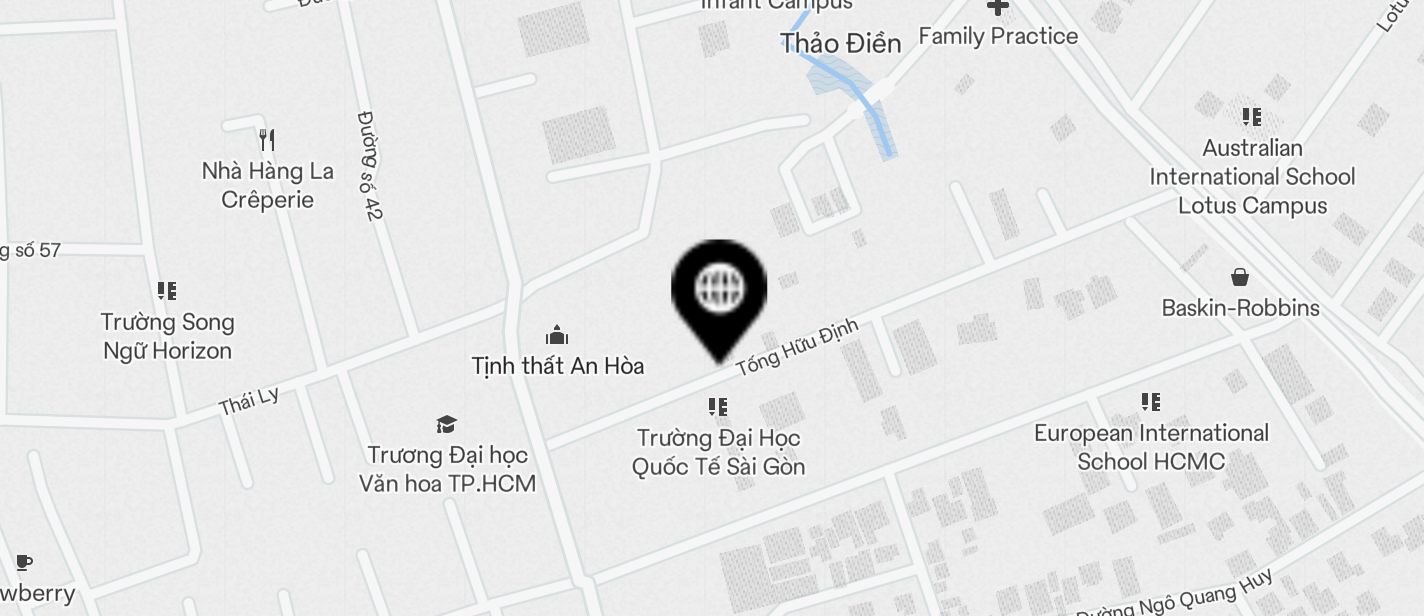This screenshot has height=616, width=1424.
Task: Open Nhà Hàng La Crêperie restaurant marker
Action: (x=266, y=139)
